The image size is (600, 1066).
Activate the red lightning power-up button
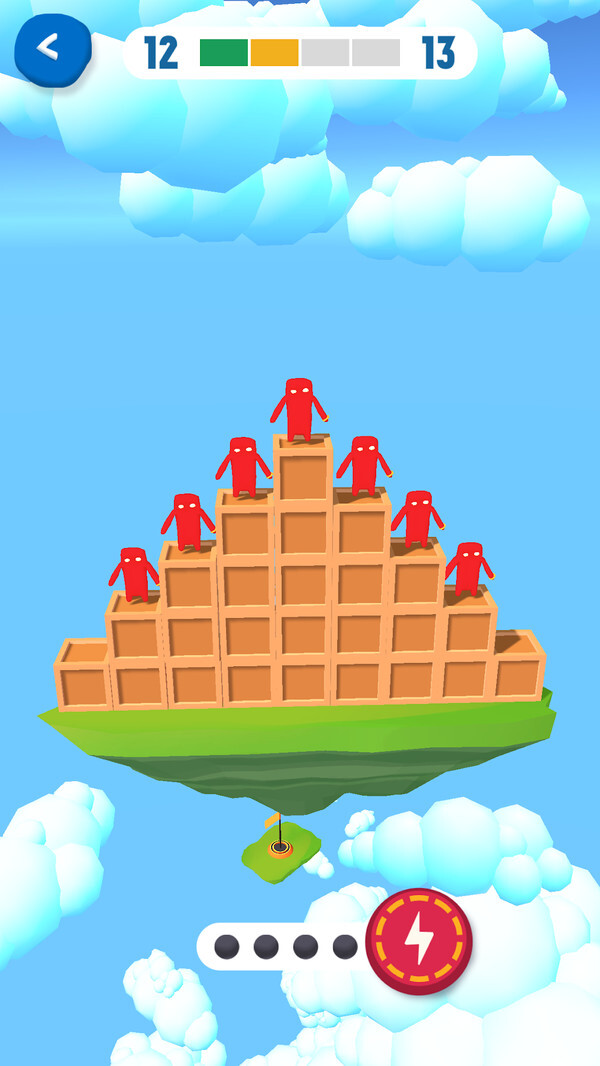[418, 941]
